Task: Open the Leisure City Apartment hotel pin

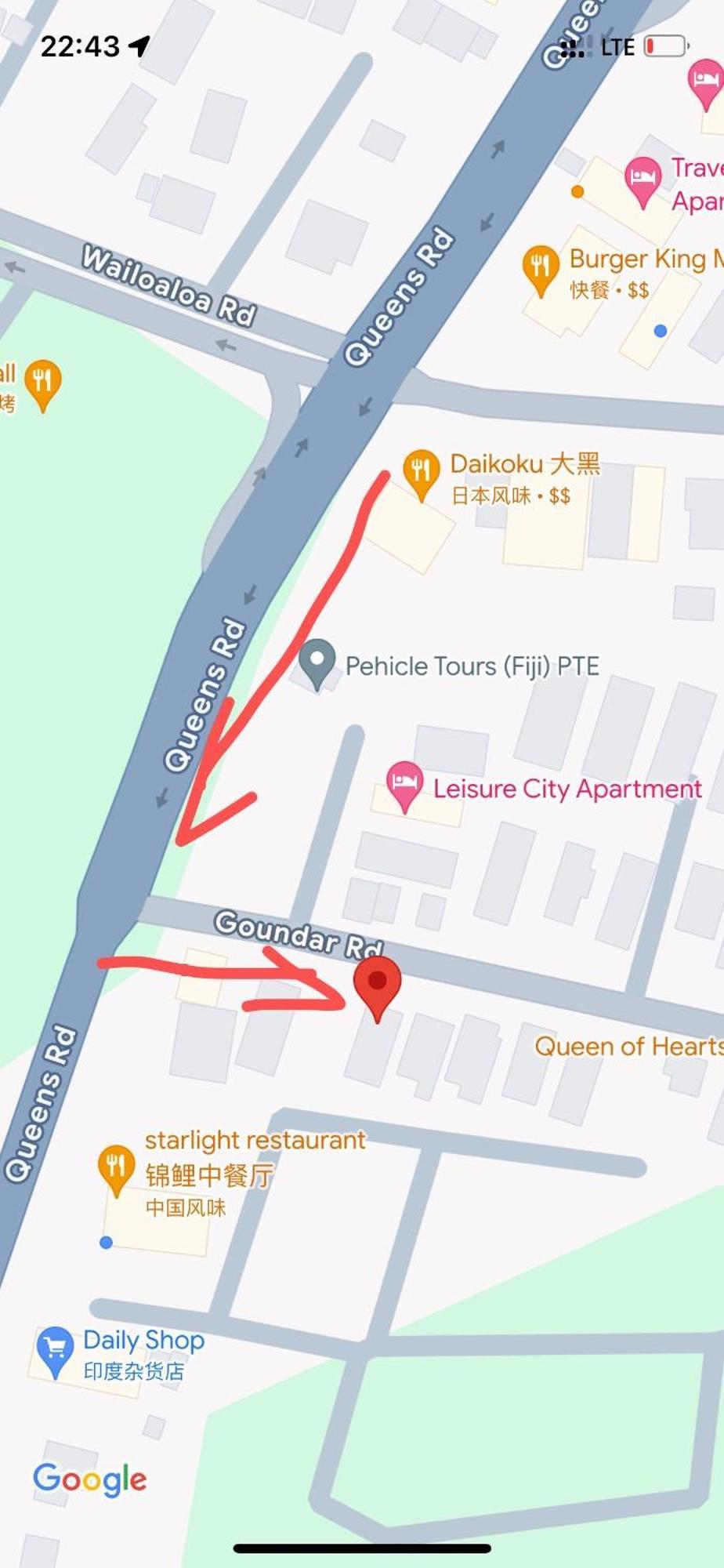Action: (404, 782)
